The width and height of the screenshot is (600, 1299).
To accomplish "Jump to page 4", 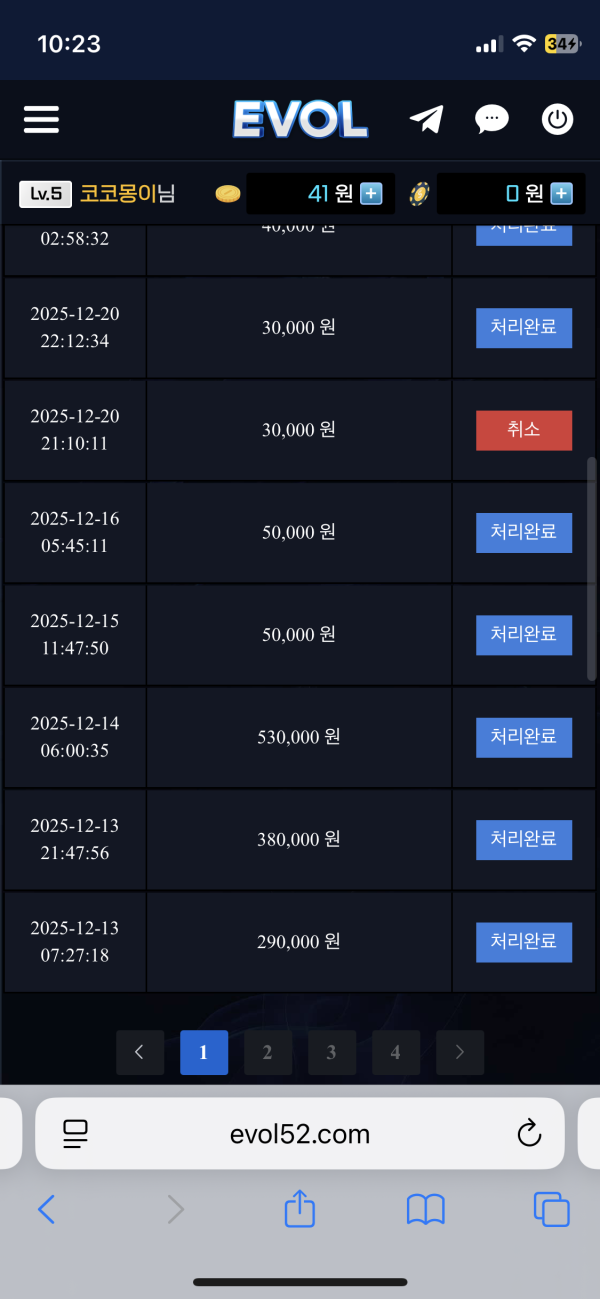I will pos(395,1052).
